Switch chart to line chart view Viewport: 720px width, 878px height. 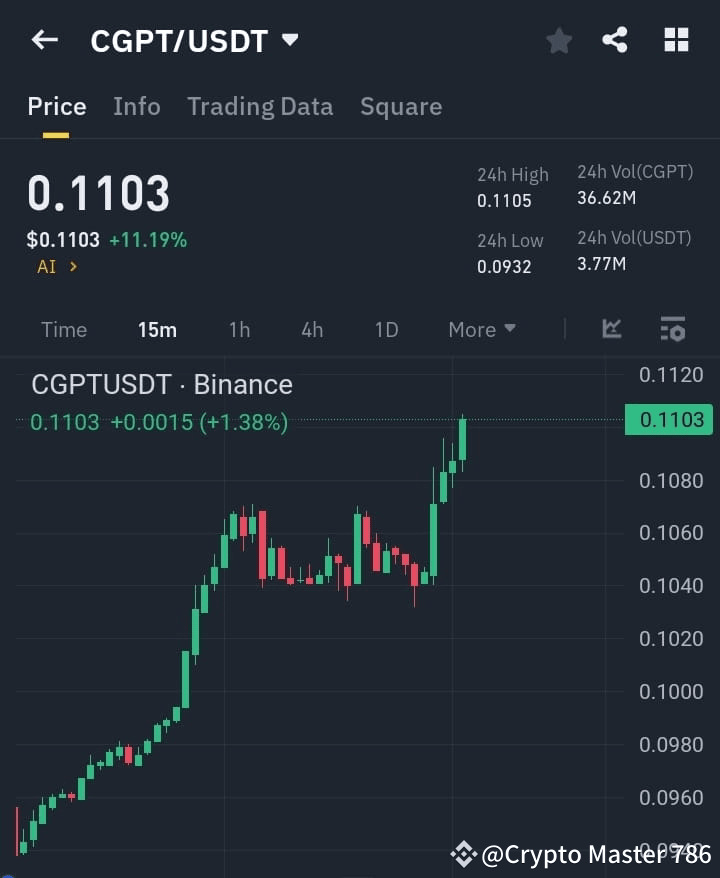pos(611,328)
